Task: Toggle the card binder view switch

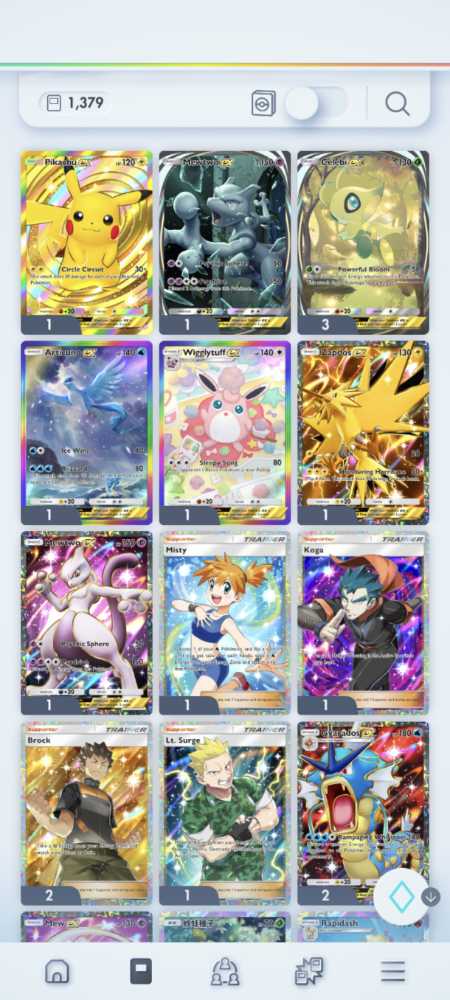Action: coord(316,103)
